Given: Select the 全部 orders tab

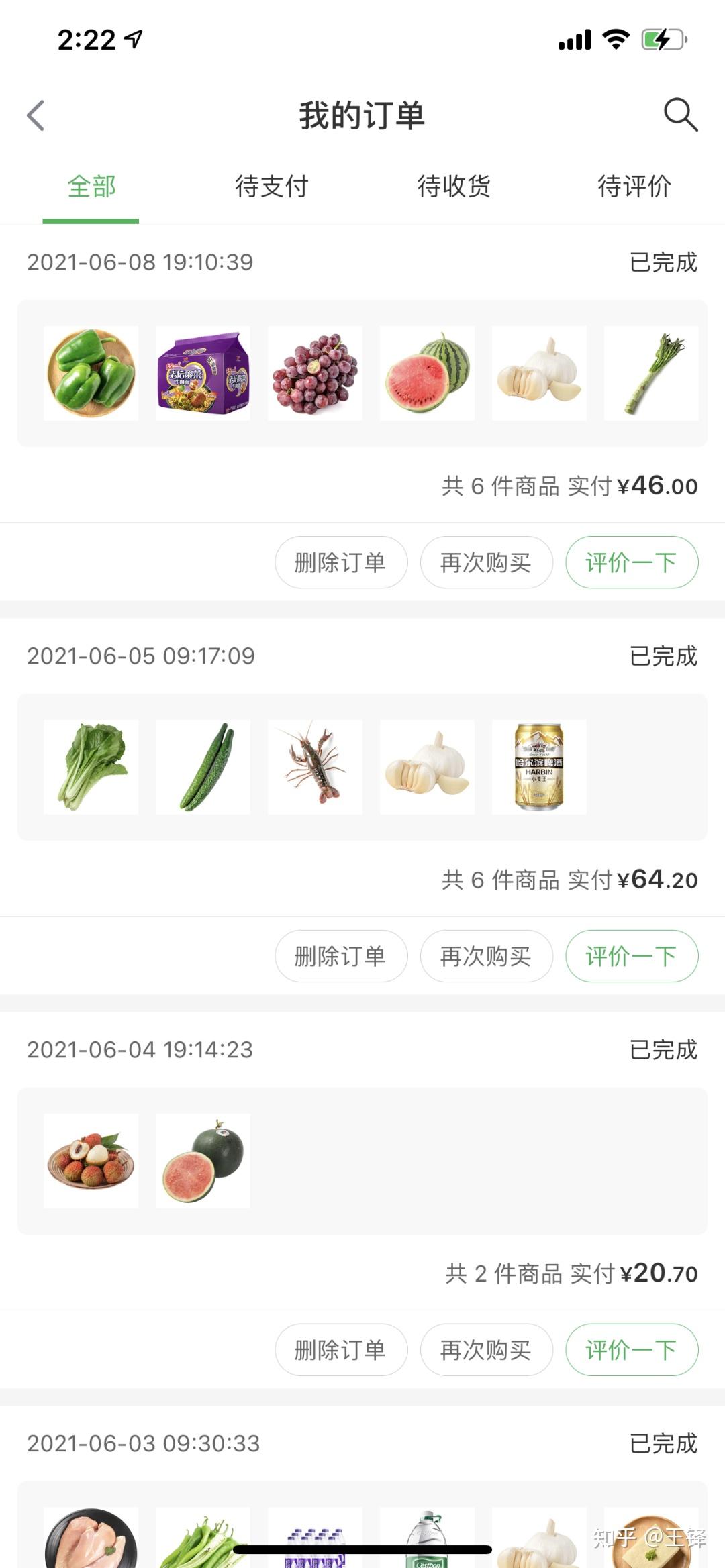Looking at the screenshot, I should coord(91,189).
